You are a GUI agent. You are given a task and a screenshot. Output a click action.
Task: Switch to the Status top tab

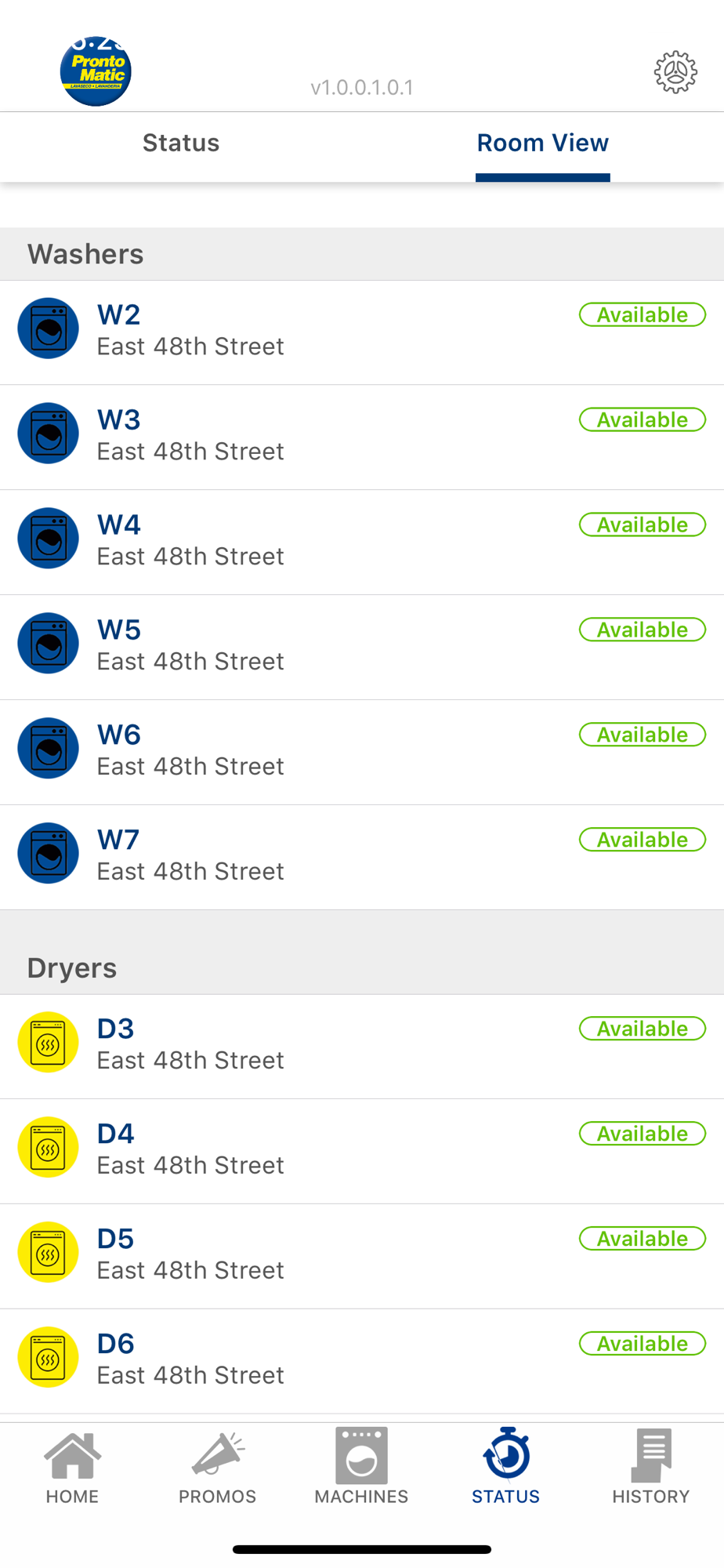point(181,143)
